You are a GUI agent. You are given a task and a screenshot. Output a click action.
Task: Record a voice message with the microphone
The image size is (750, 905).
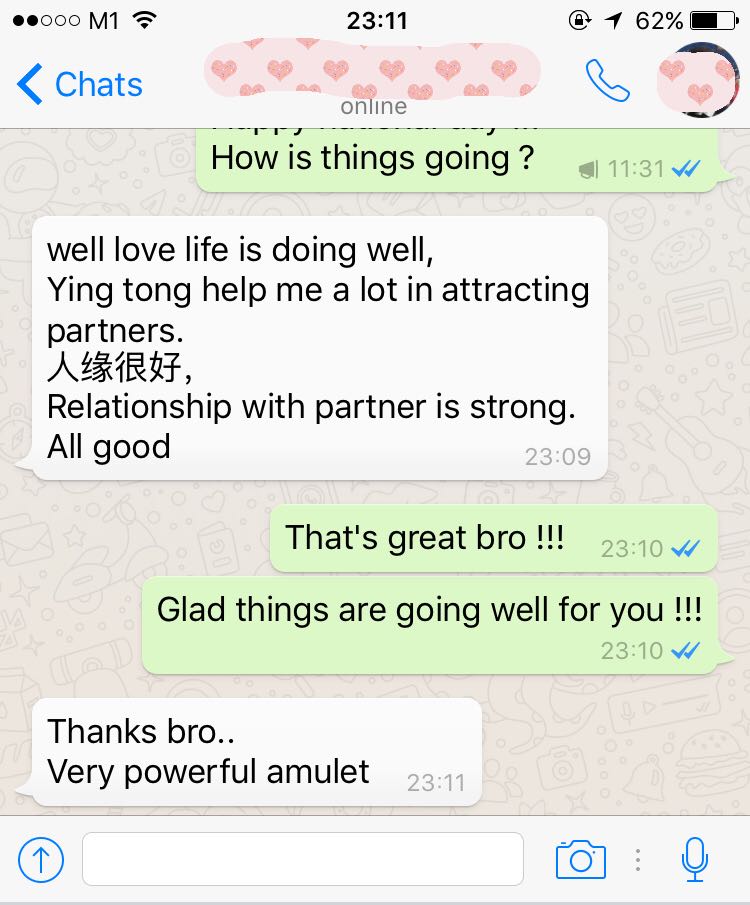point(695,859)
